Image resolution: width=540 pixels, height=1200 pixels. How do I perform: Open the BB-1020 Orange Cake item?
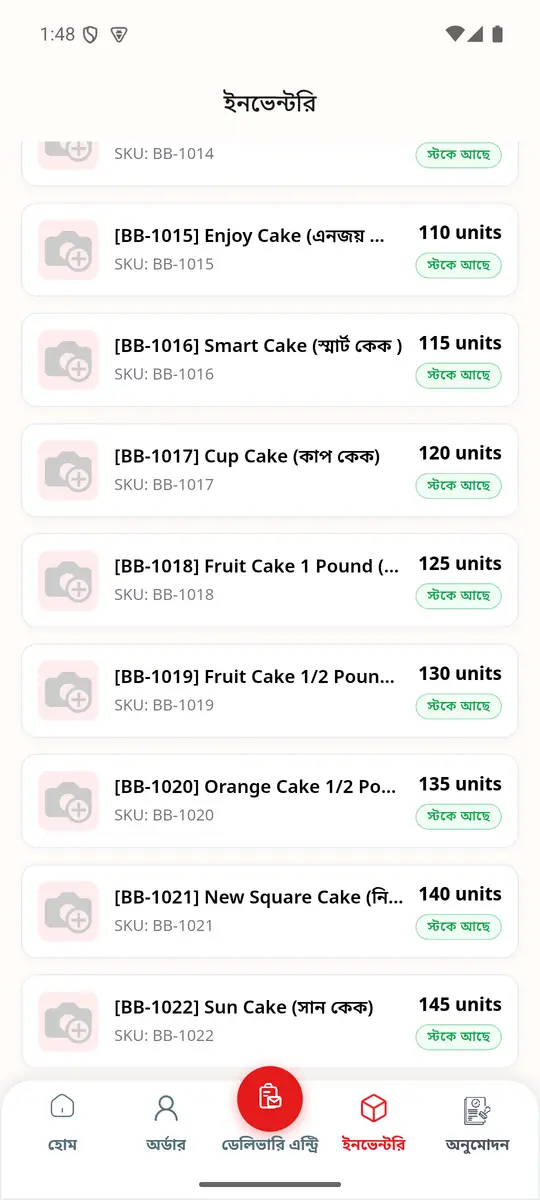[x=270, y=801]
